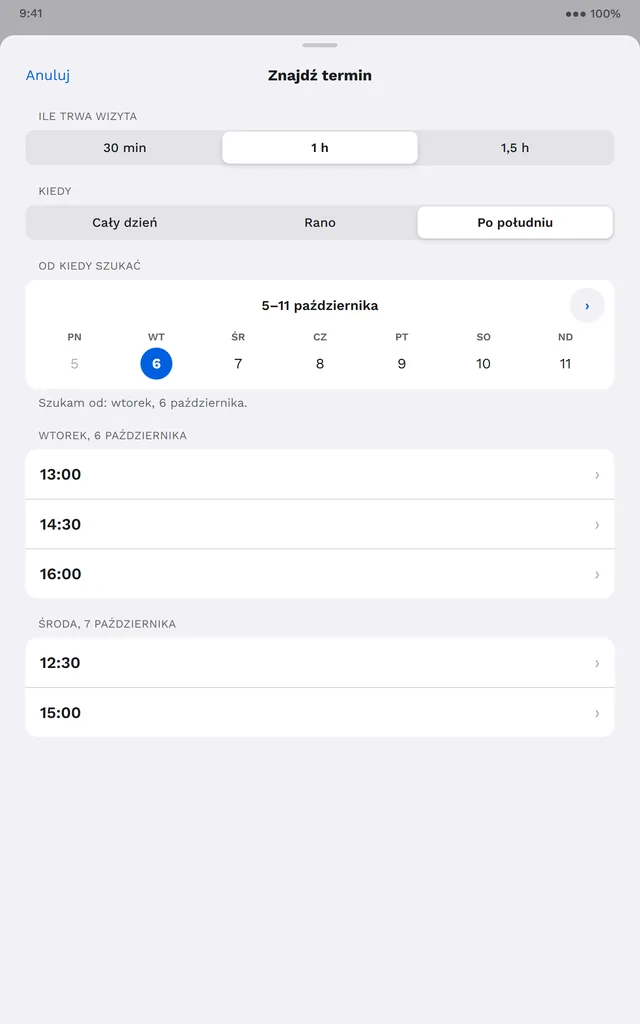Set the visit duration to 1,5 h
The height and width of the screenshot is (1024, 640).
(515, 148)
